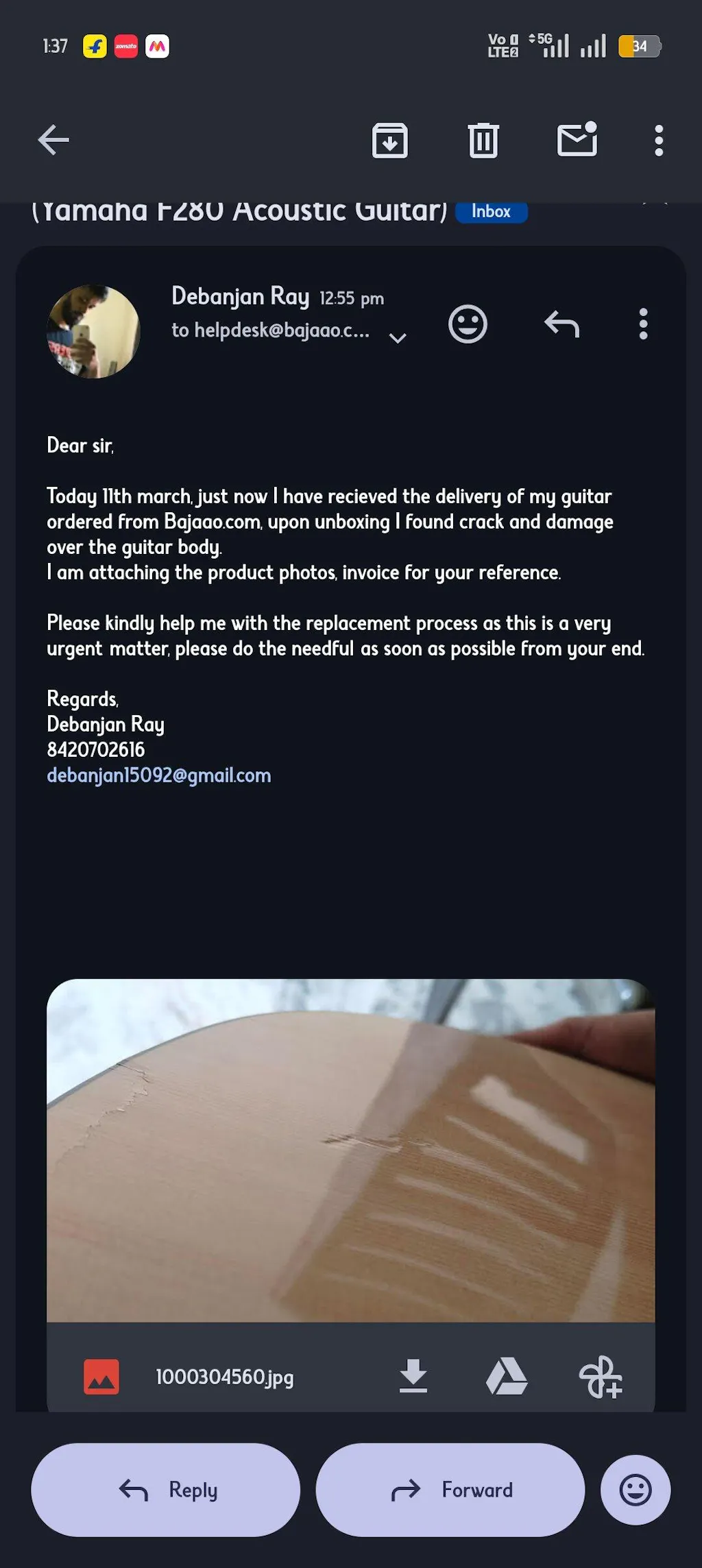Add the attachment to Google Photos
The width and height of the screenshot is (702, 1568).
click(x=601, y=1377)
